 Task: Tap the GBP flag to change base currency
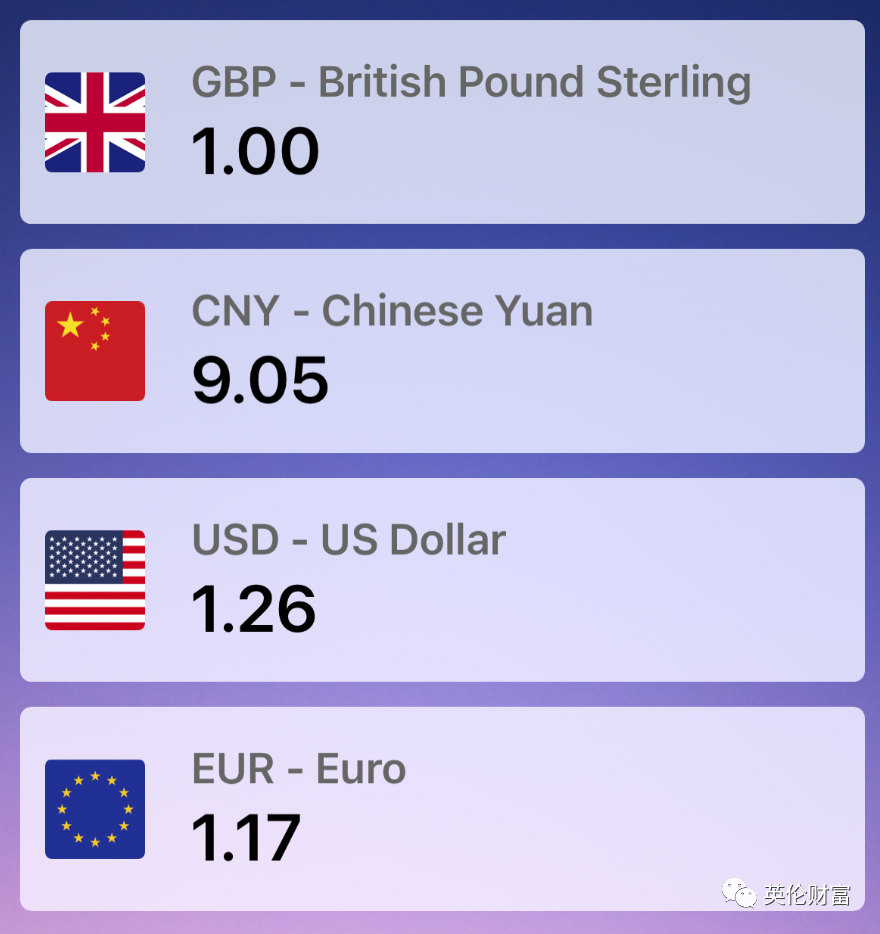pos(95,122)
